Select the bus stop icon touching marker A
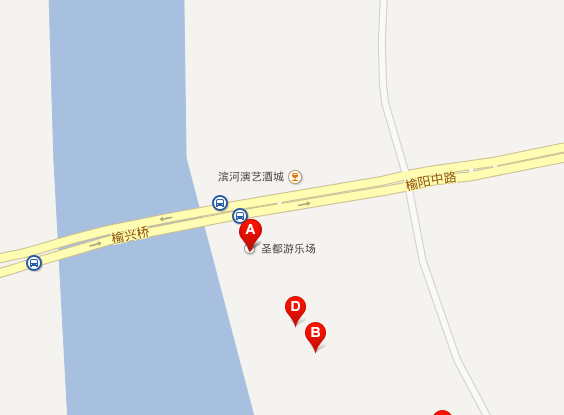The height and width of the screenshot is (415, 564). 240,216
